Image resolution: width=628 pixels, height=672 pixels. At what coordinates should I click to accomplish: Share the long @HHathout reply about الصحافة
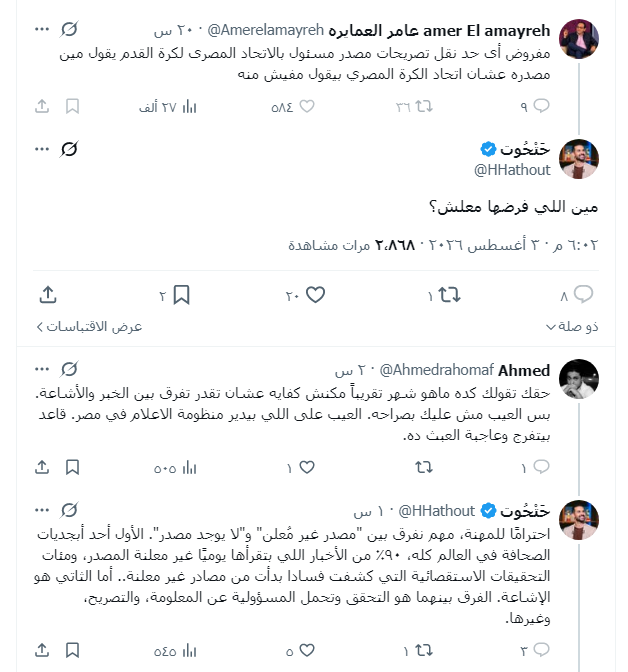point(42,650)
